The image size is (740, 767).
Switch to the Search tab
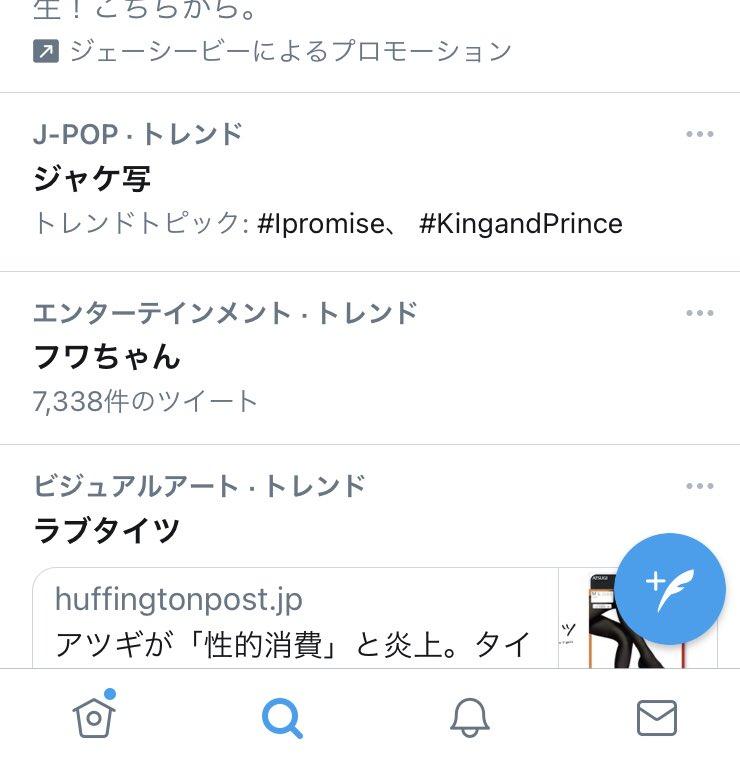pos(281,717)
